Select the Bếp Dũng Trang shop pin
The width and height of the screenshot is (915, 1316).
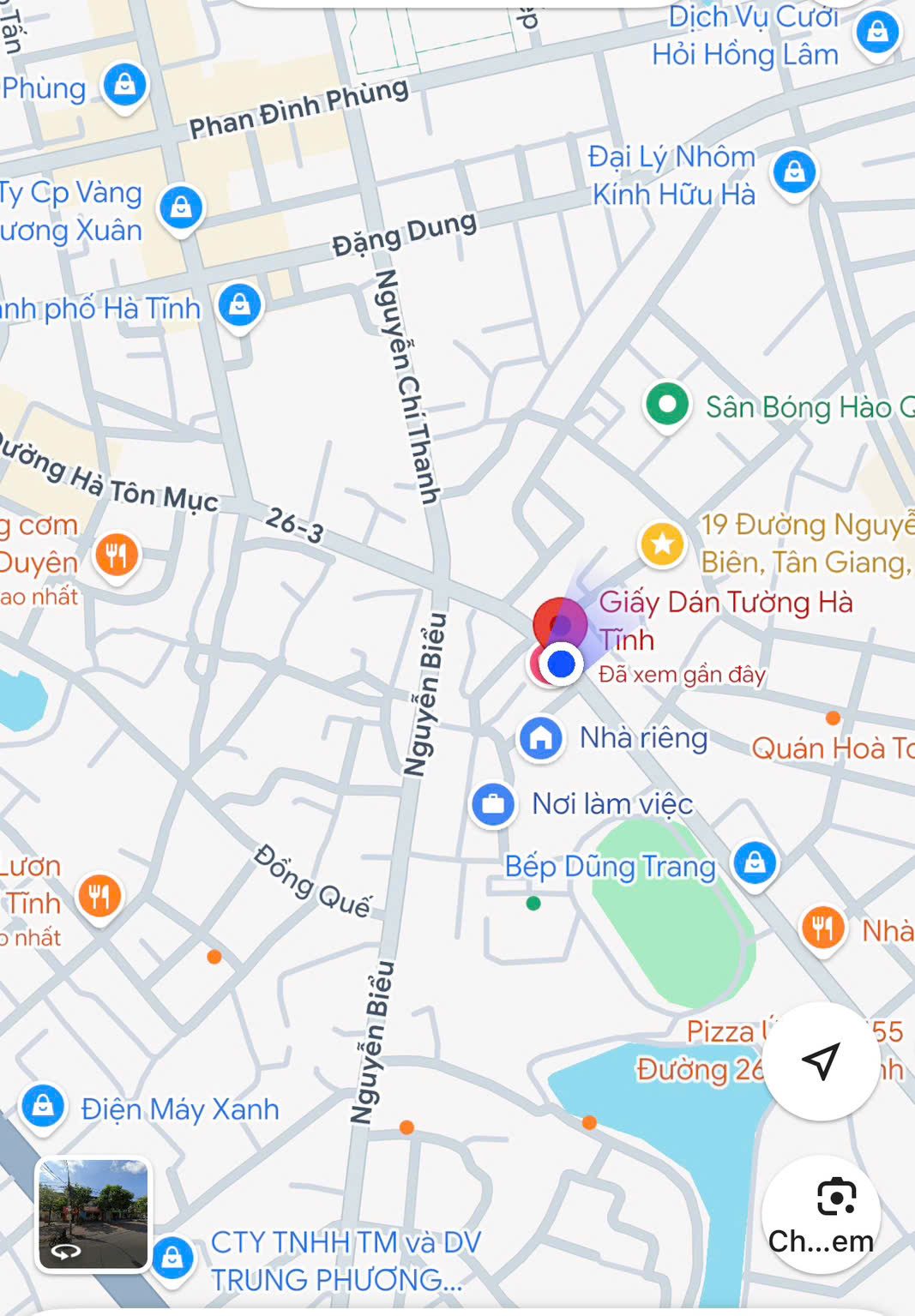755,862
